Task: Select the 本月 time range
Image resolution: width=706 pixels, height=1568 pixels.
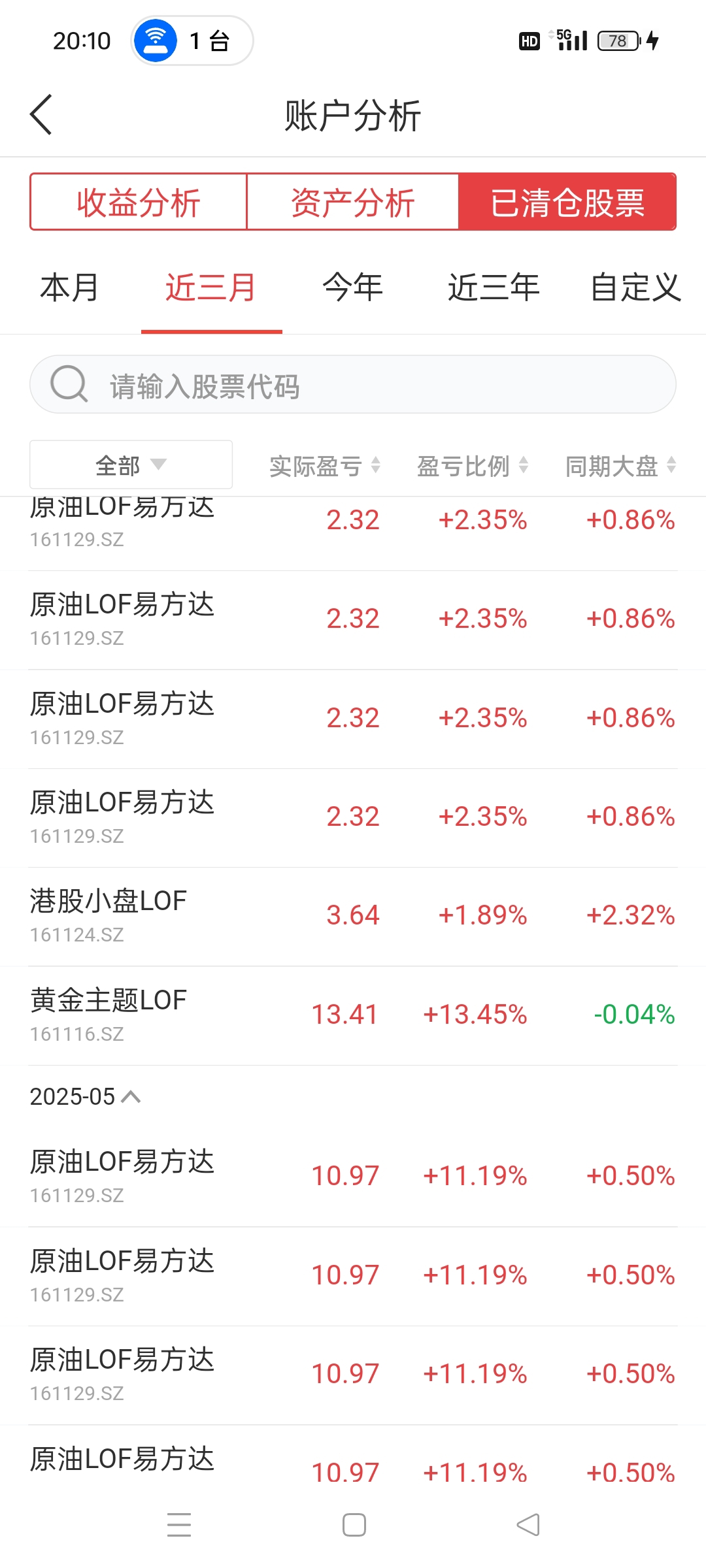Action: pyautogui.click(x=69, y=287)
